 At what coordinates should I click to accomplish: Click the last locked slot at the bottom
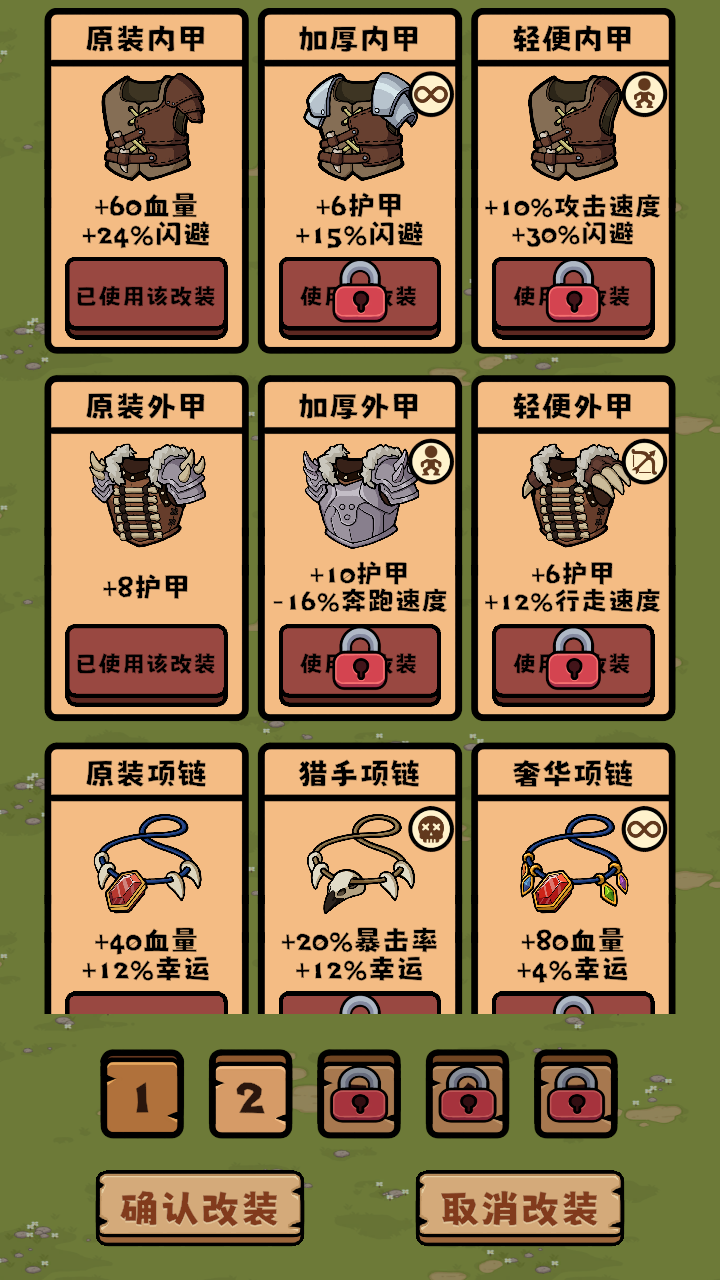pos(573,1096)
